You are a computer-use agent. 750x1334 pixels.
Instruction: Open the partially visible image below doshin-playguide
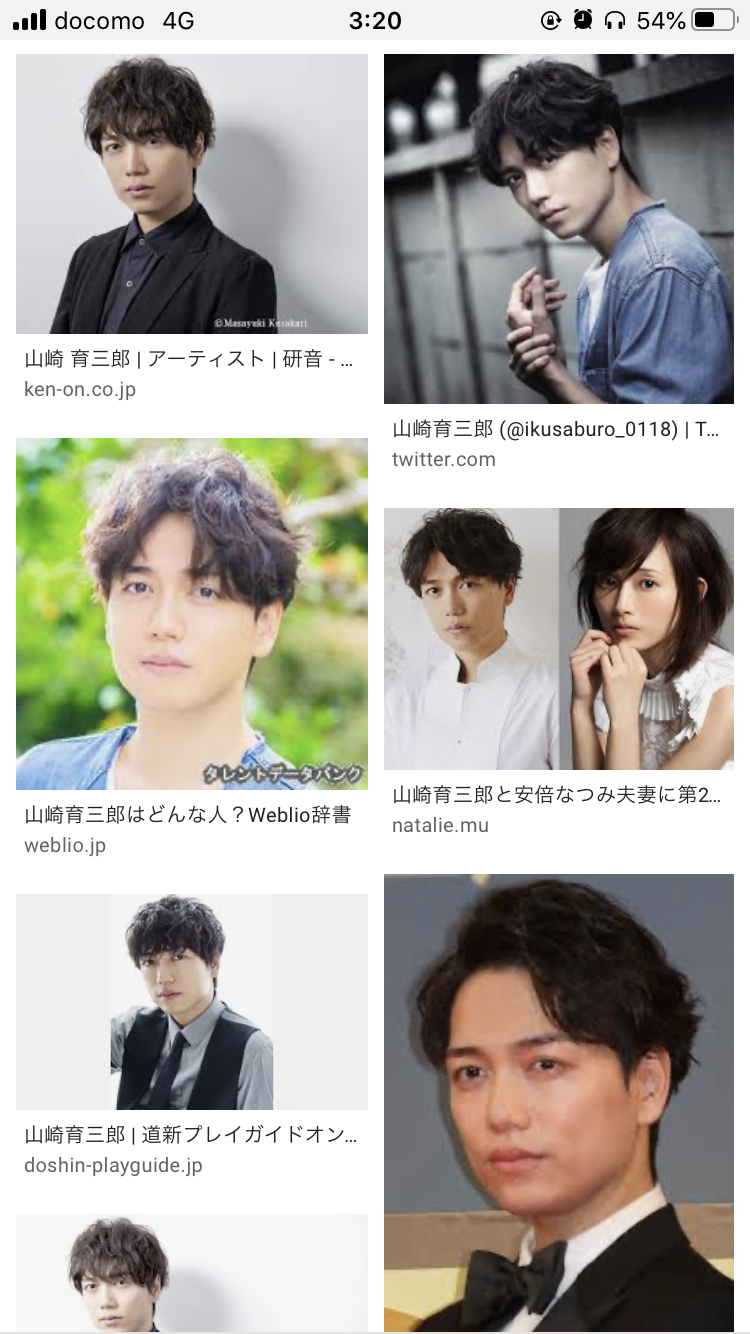192,1273
